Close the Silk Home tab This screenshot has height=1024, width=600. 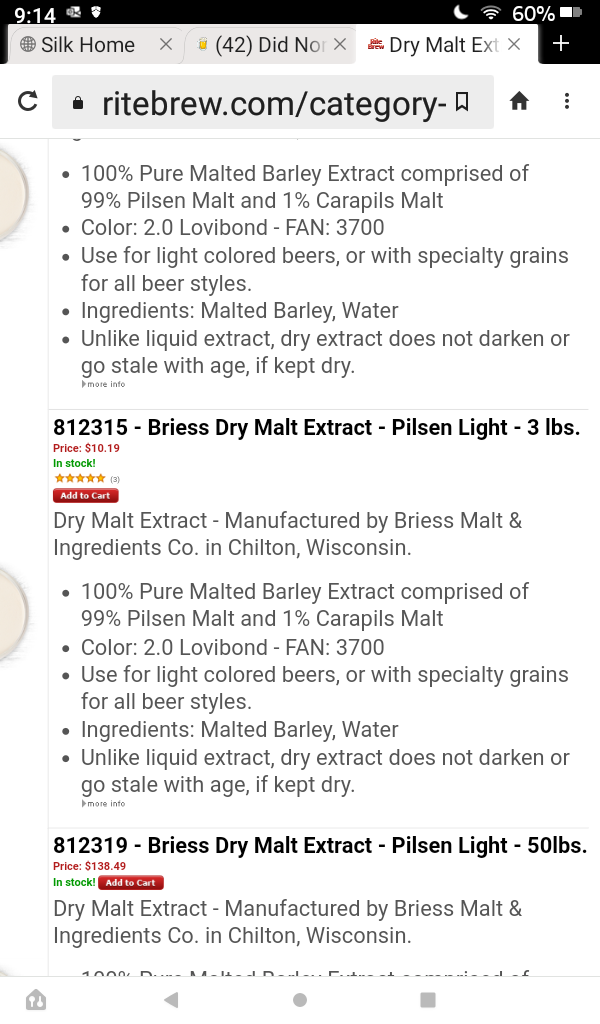tap(166, 44)
